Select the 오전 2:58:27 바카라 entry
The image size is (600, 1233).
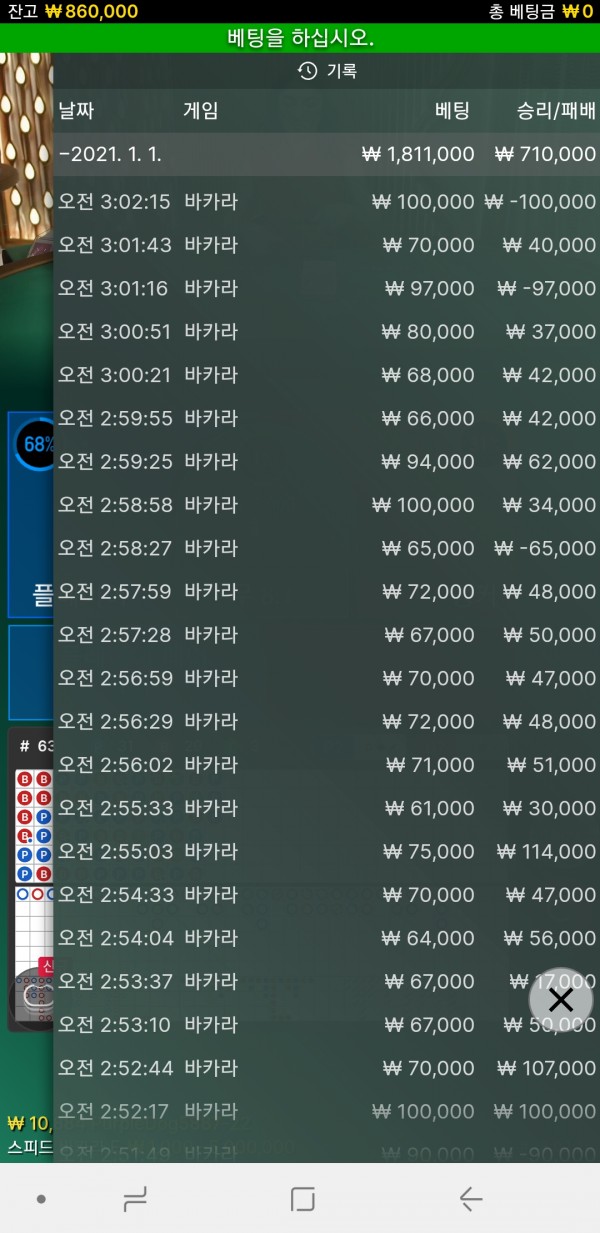[x=326, y=548]
